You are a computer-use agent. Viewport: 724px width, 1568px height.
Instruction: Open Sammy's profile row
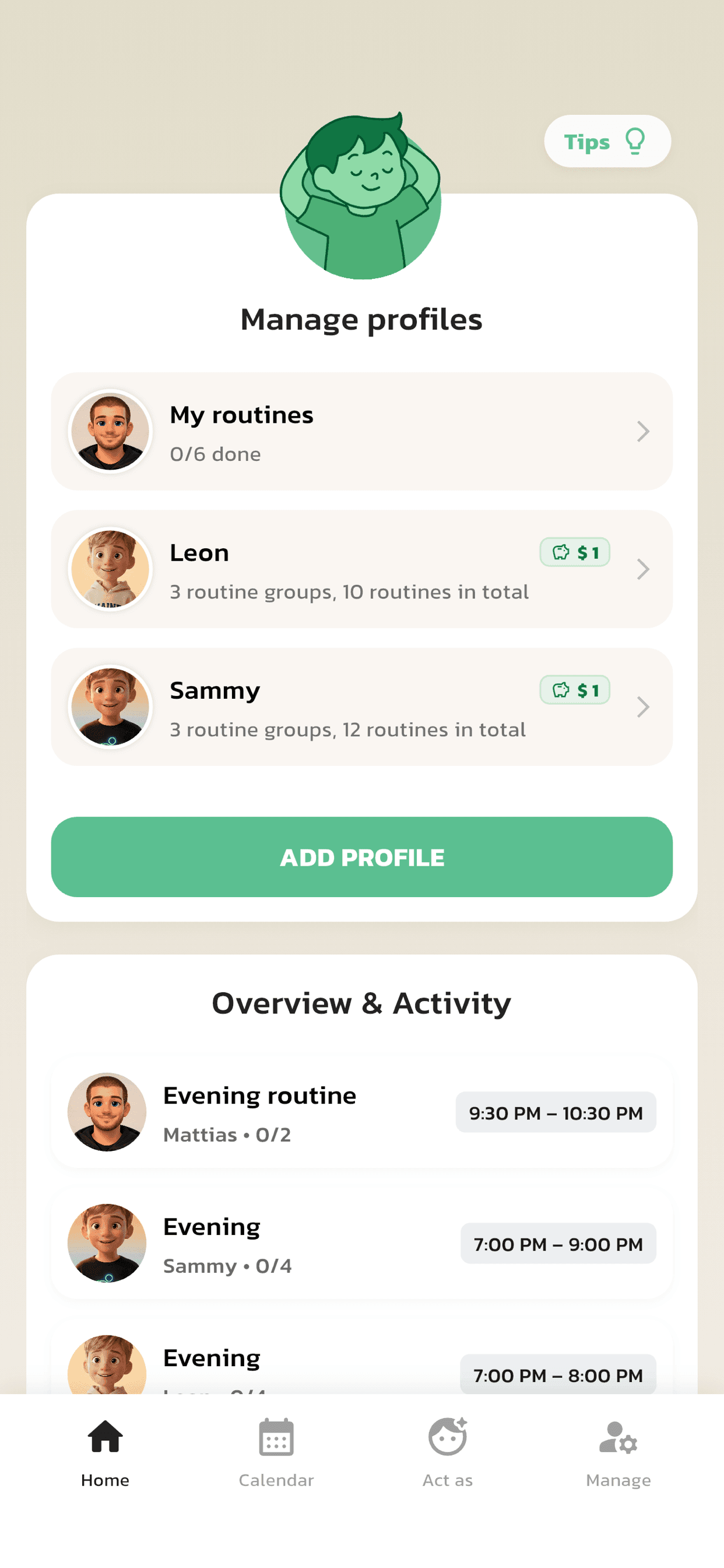(361, 706)
